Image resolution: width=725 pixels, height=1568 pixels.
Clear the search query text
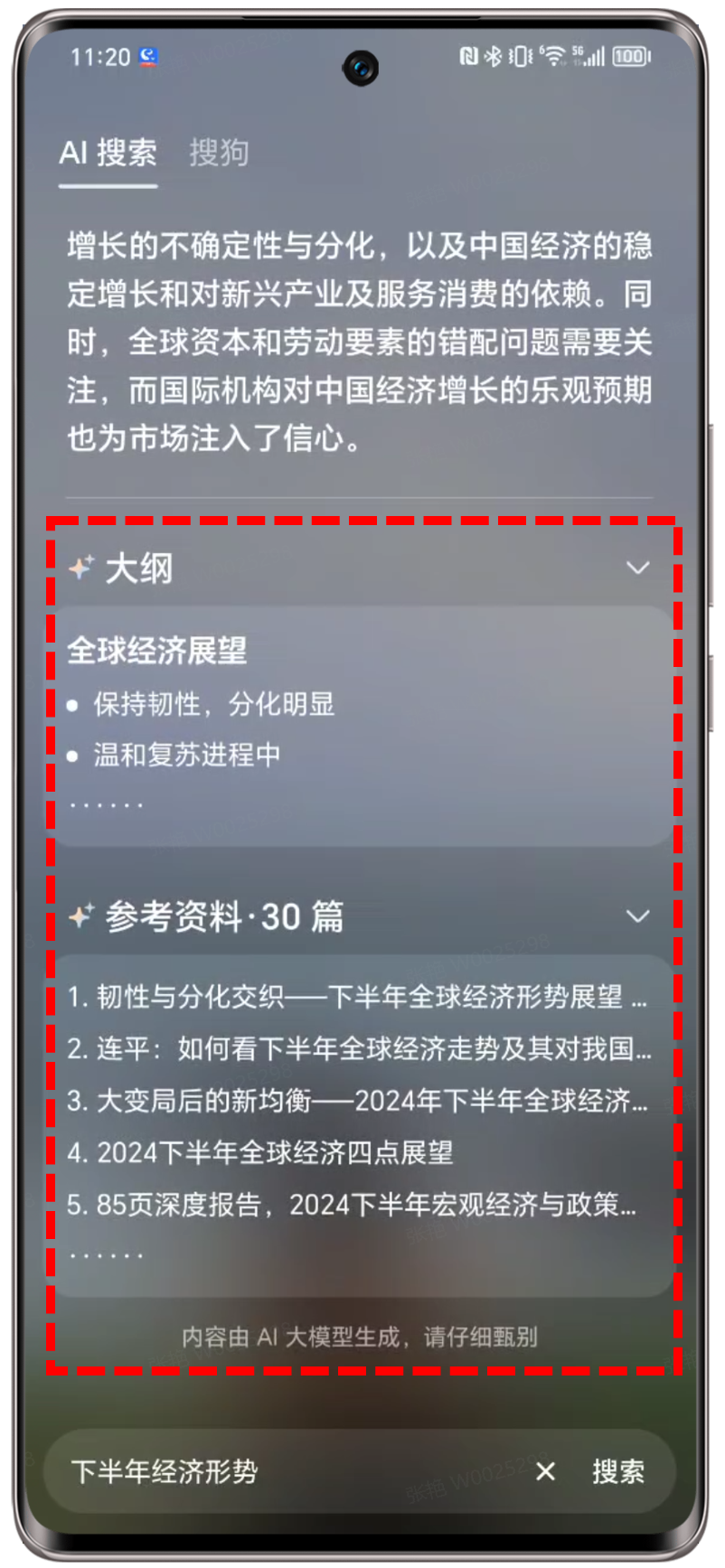coord(545,1472)
